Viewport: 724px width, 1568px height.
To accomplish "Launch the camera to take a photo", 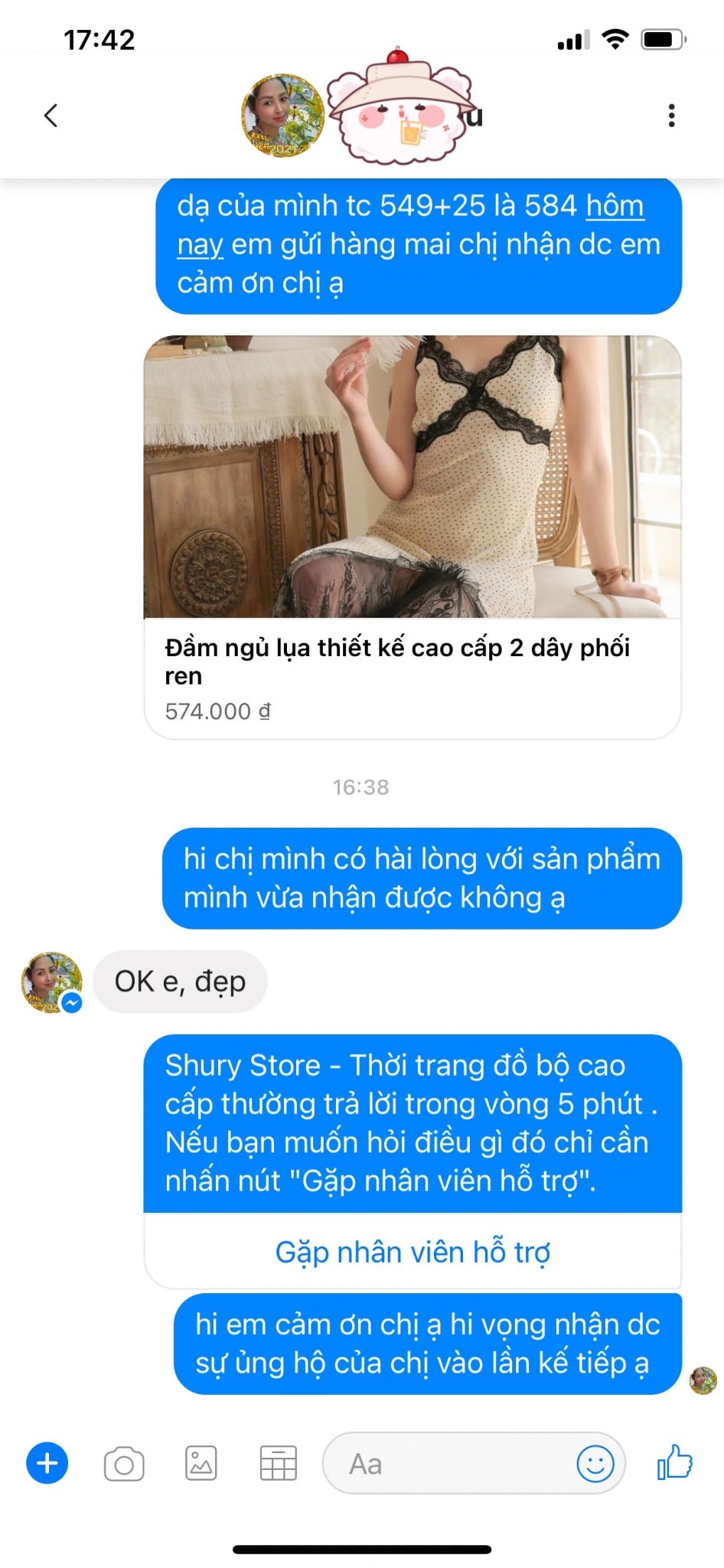I will pyautogui.click(x=124, y=1464).
